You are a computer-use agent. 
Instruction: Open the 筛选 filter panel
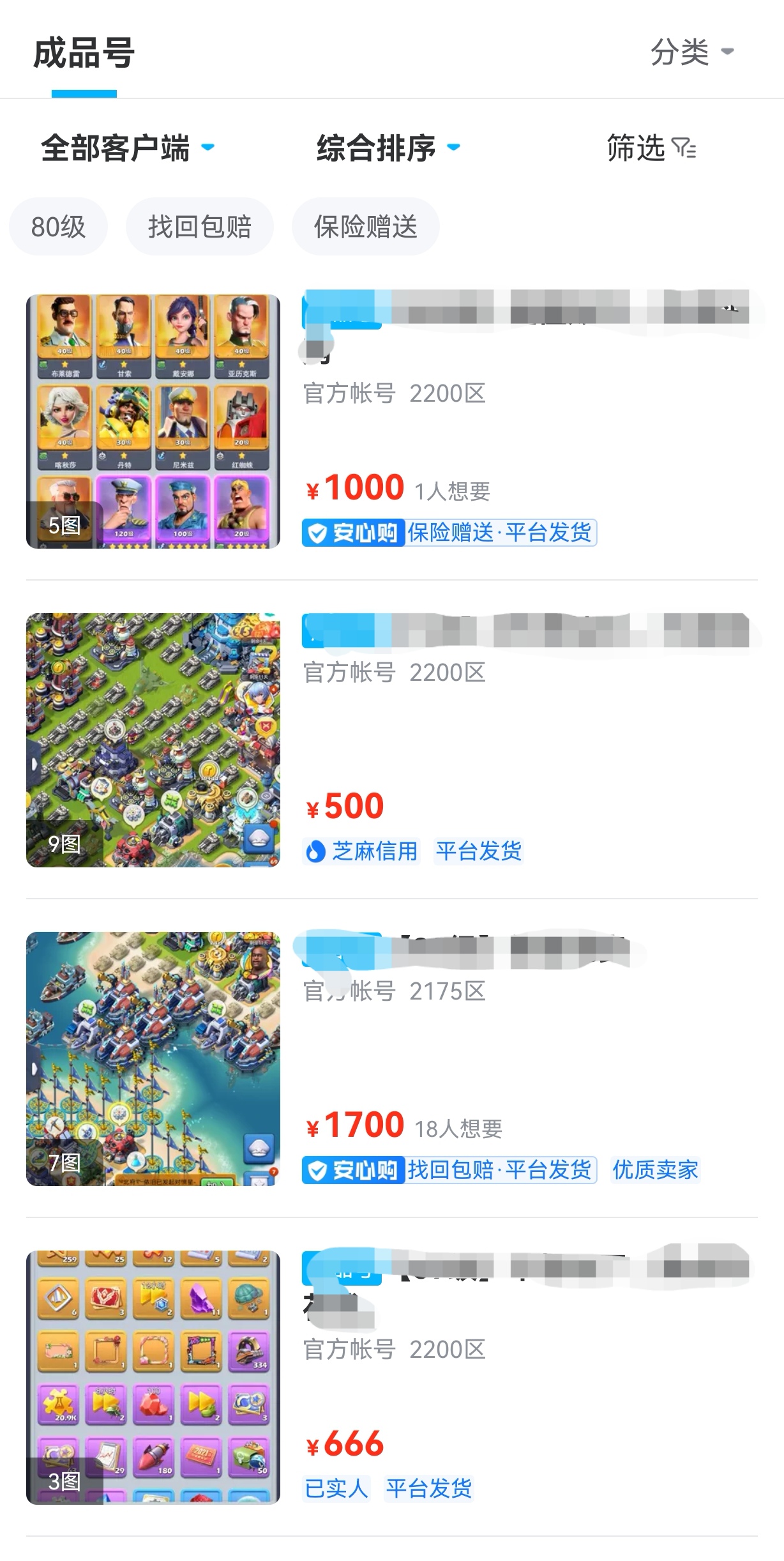pos(651,148)
